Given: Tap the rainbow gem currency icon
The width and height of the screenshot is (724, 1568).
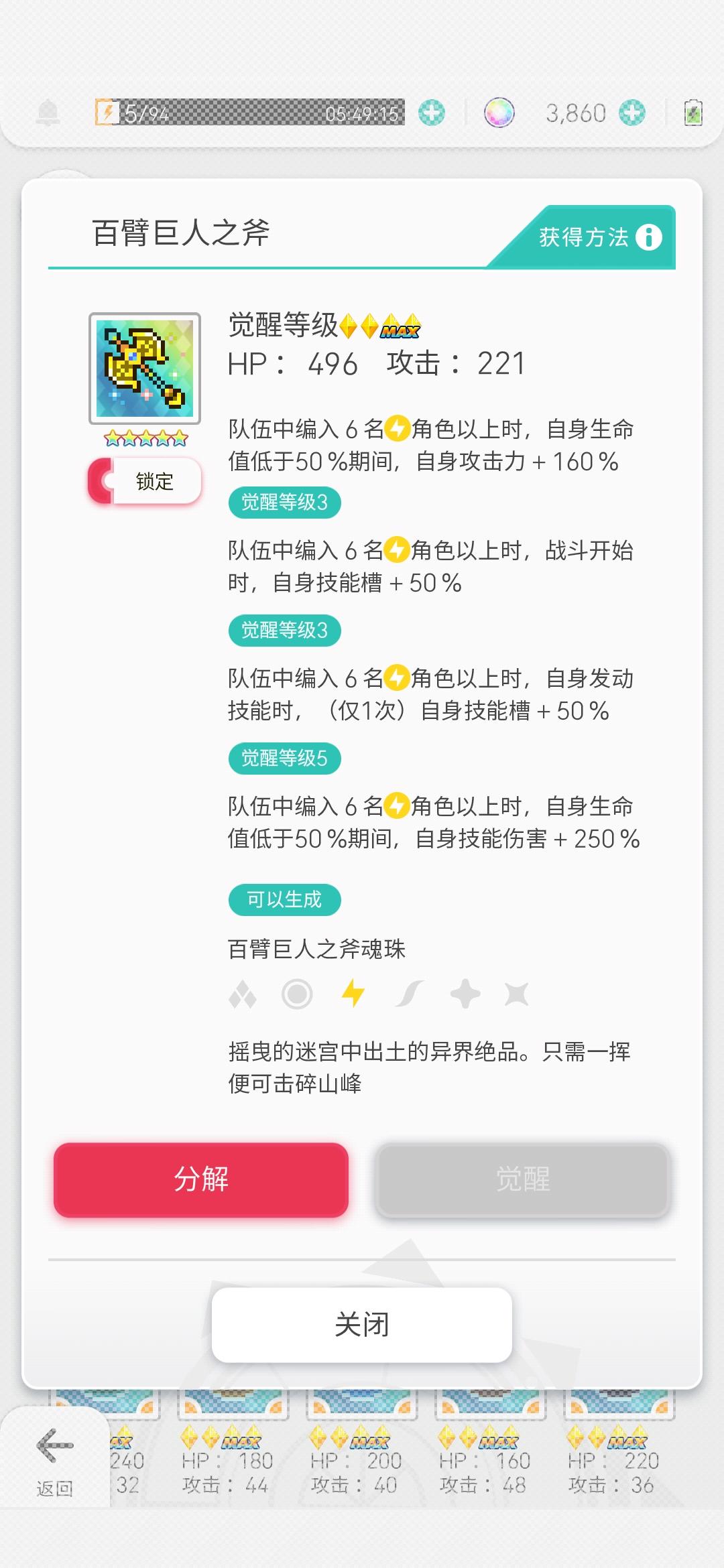Looking at the screenshot, I should click(x=499, y=112).
